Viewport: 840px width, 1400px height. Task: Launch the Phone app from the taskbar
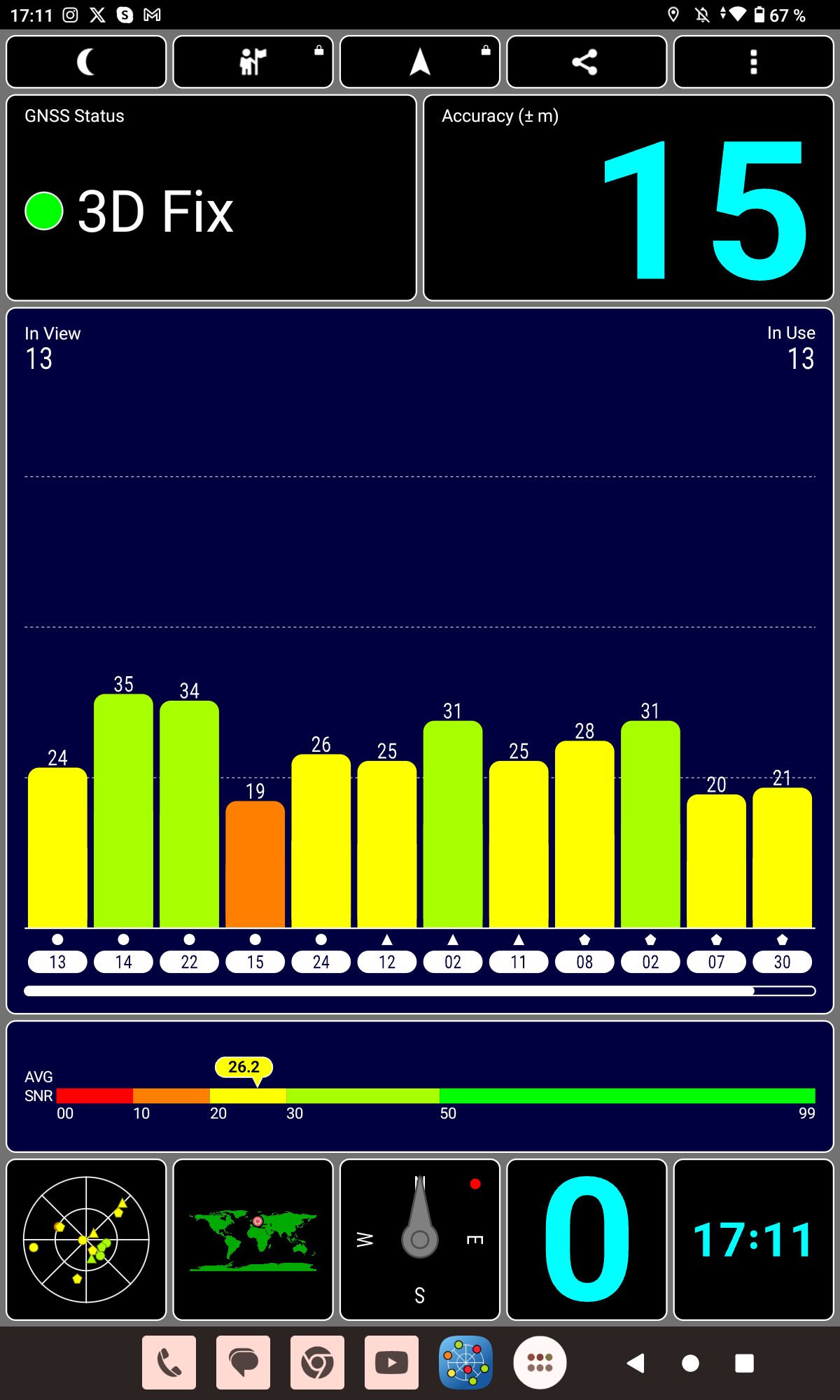pyautogui.click(x=169, y=1362)
